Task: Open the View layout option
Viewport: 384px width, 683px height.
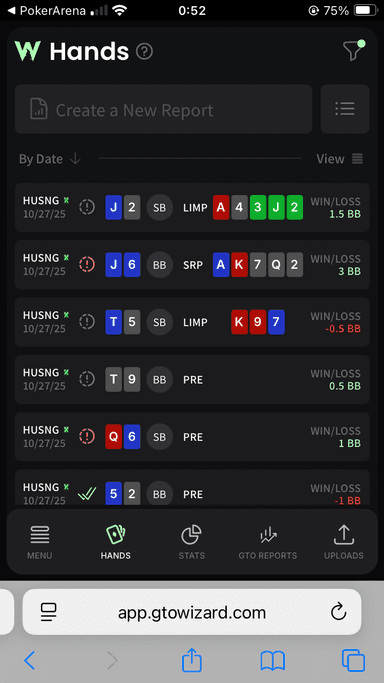Action: 340,159
